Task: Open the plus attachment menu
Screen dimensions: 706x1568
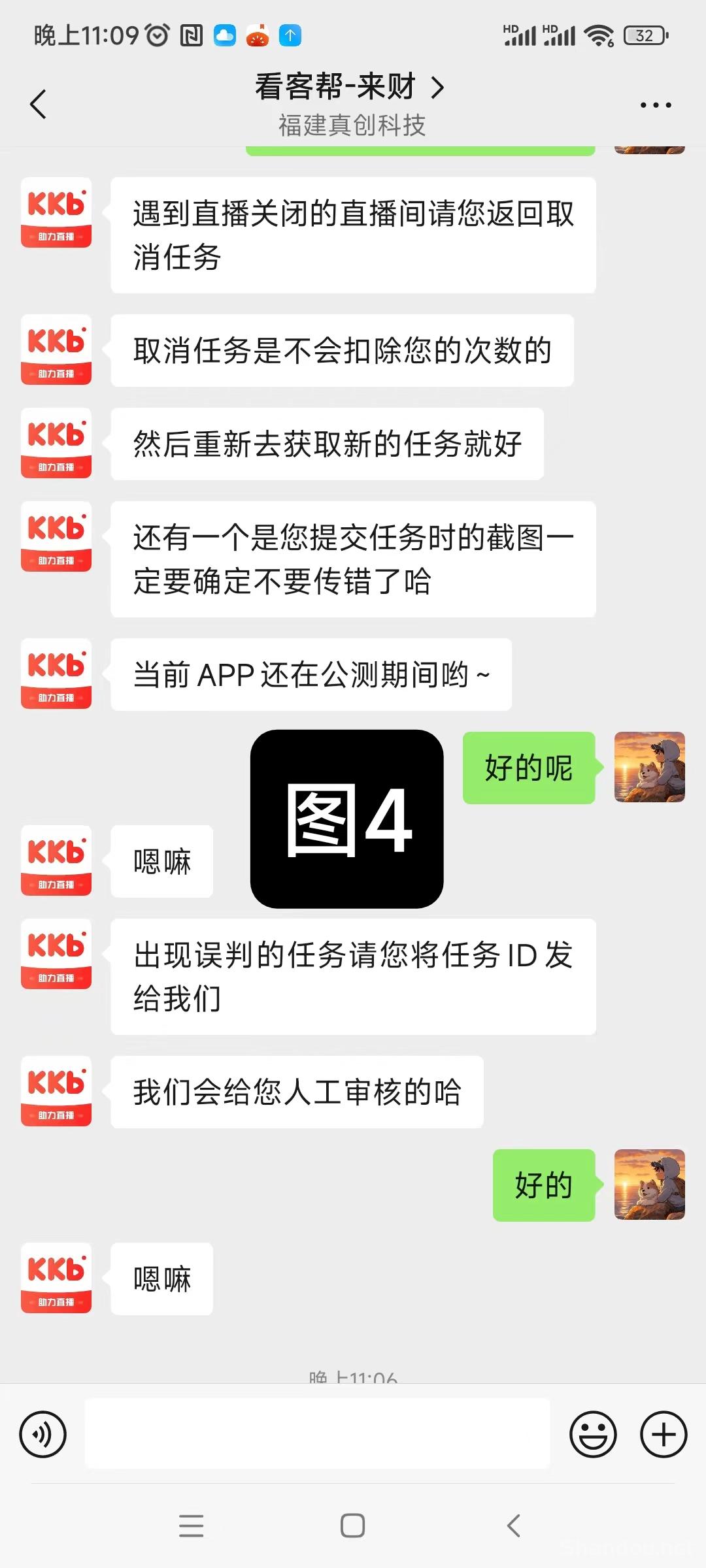Action: point(664,1435)
